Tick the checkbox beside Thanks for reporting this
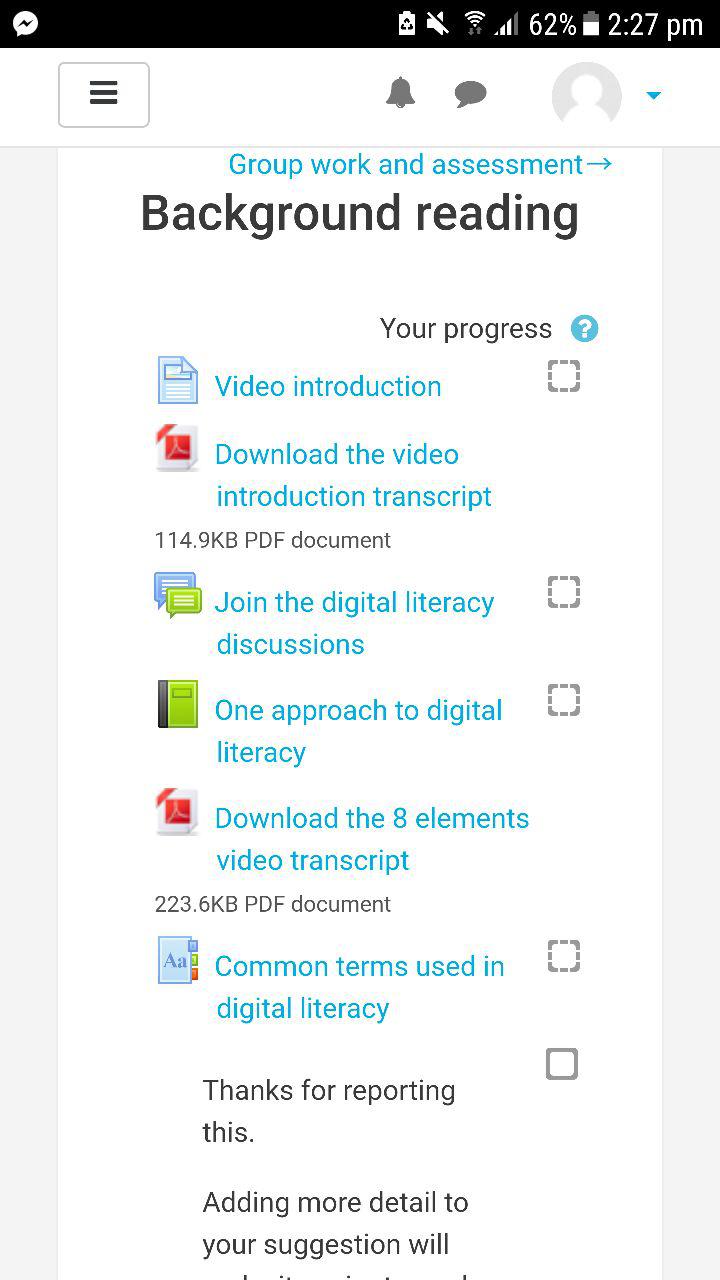 pyautogui.click(x=562, y=1064)
